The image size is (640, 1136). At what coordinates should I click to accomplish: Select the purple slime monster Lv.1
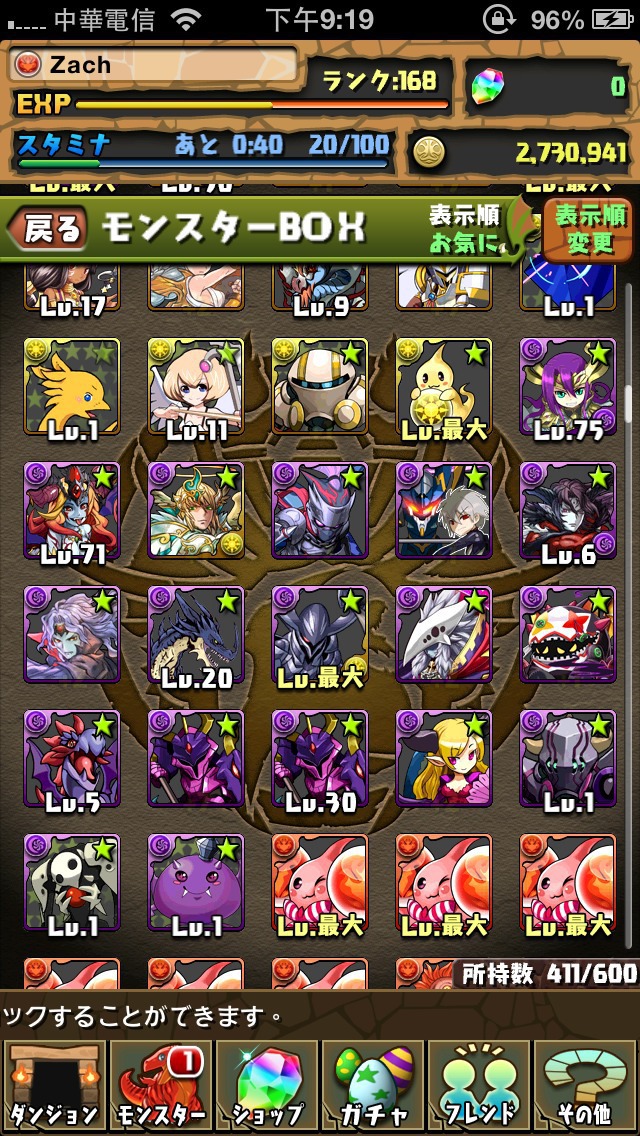196,882
